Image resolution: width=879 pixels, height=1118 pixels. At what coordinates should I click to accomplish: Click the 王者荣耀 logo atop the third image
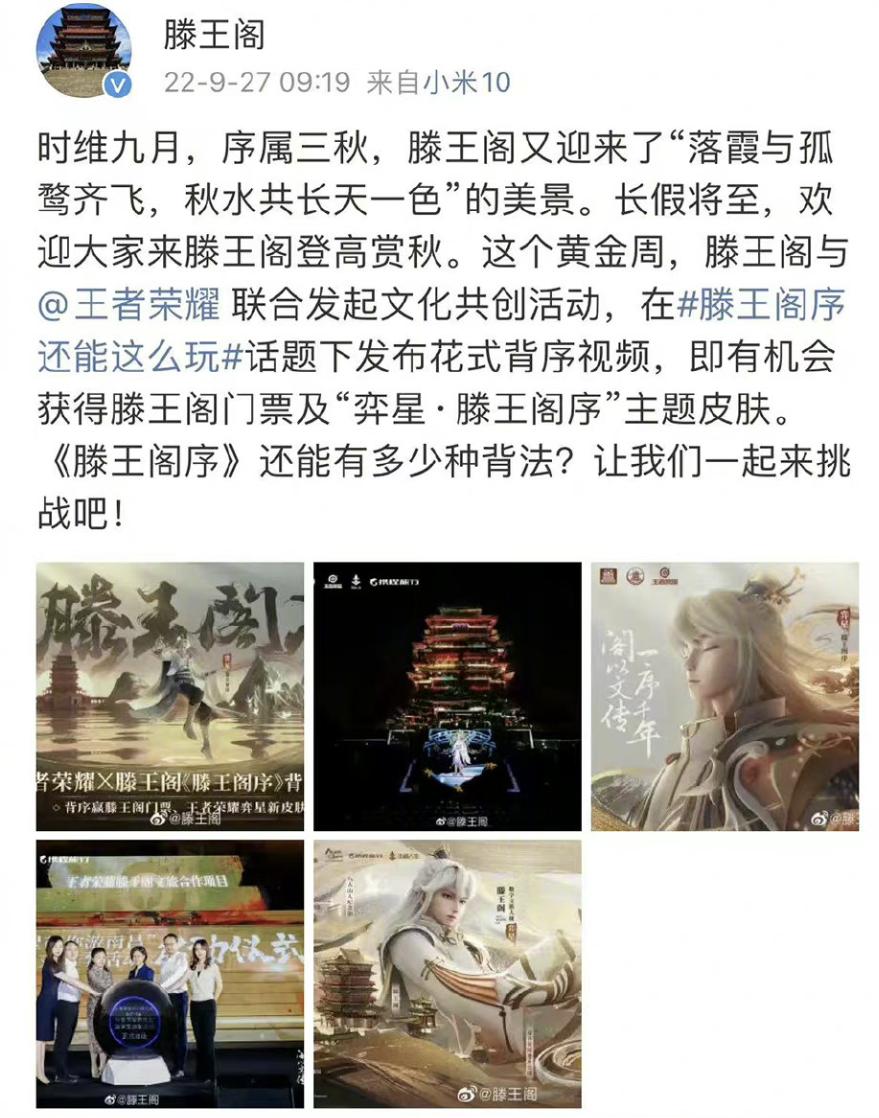(663, 575)
